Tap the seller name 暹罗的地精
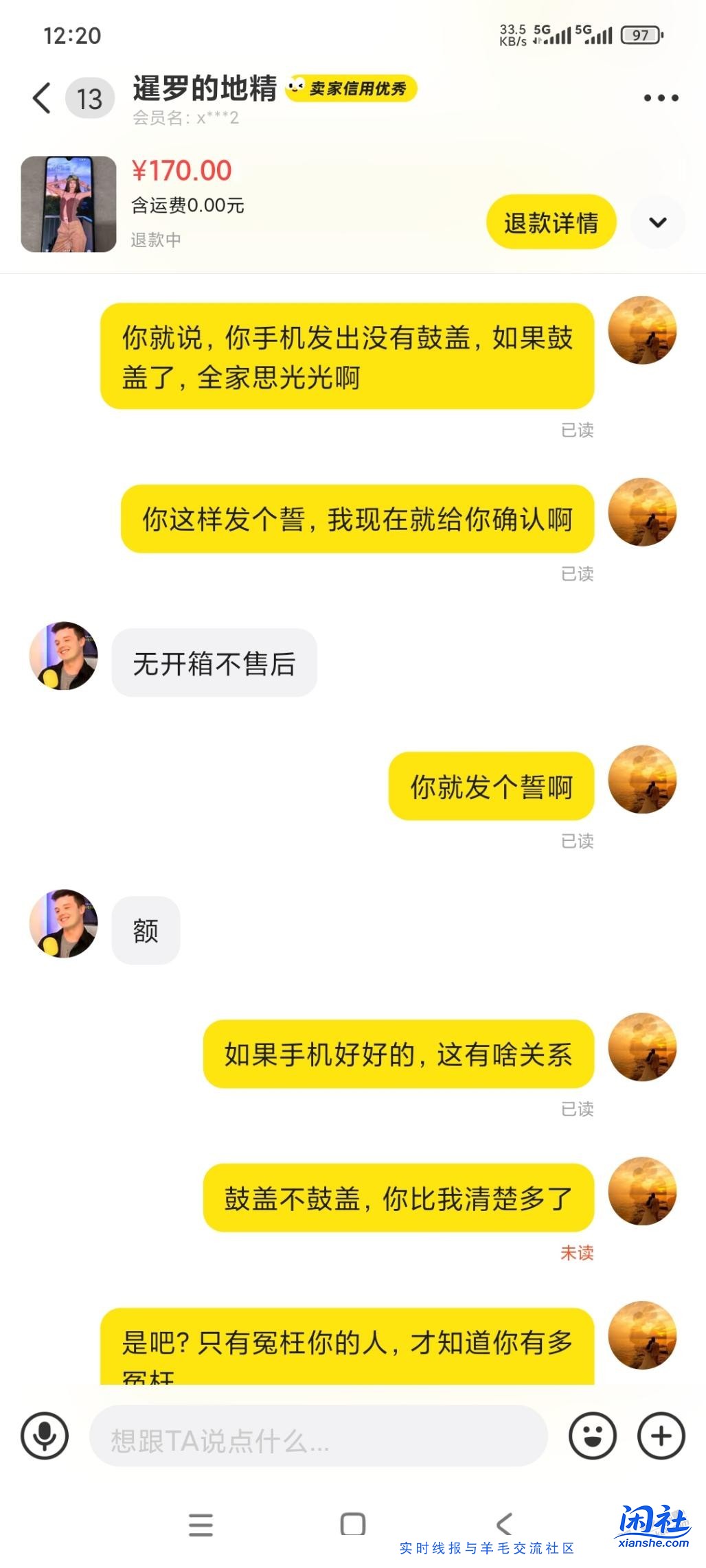 click(205, 89)
